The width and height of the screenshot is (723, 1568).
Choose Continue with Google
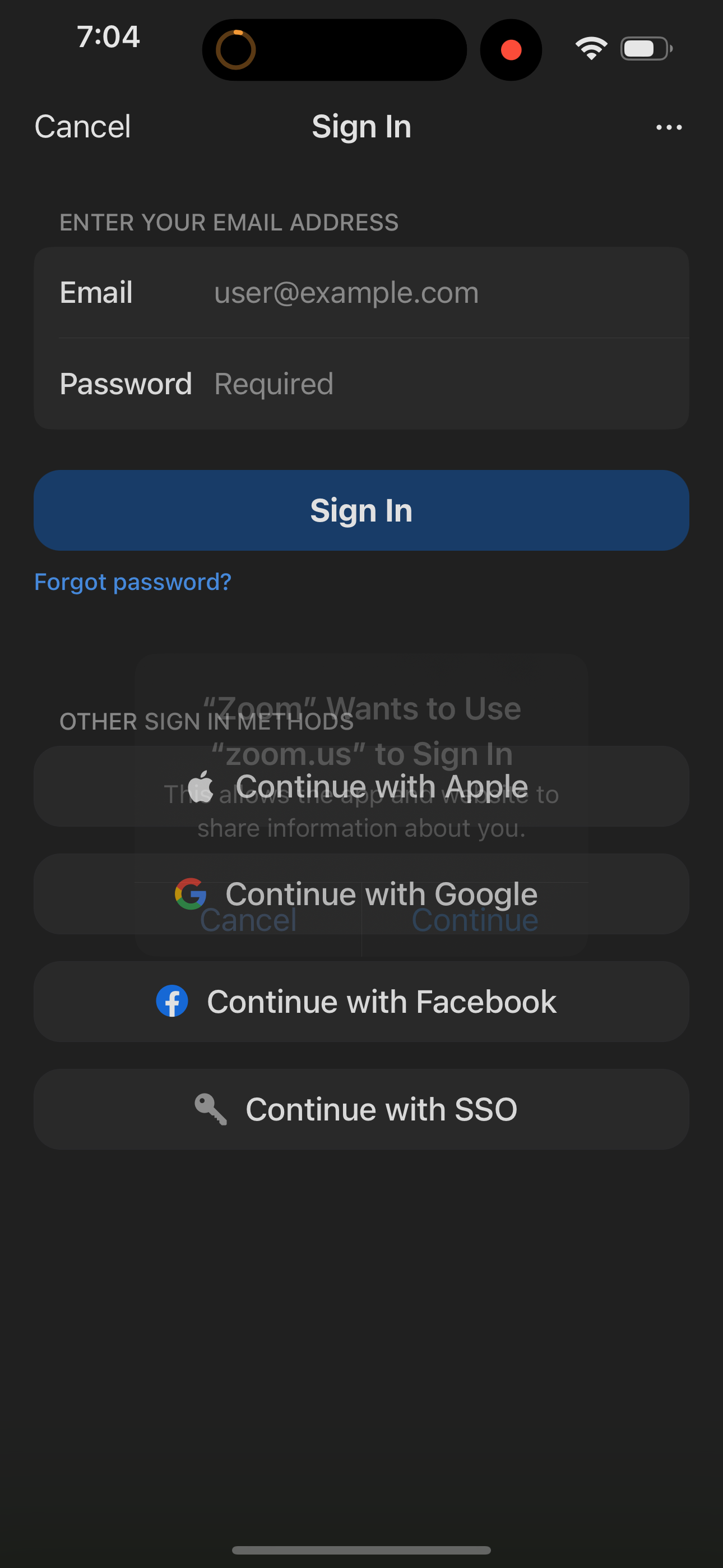coord(361,893)
